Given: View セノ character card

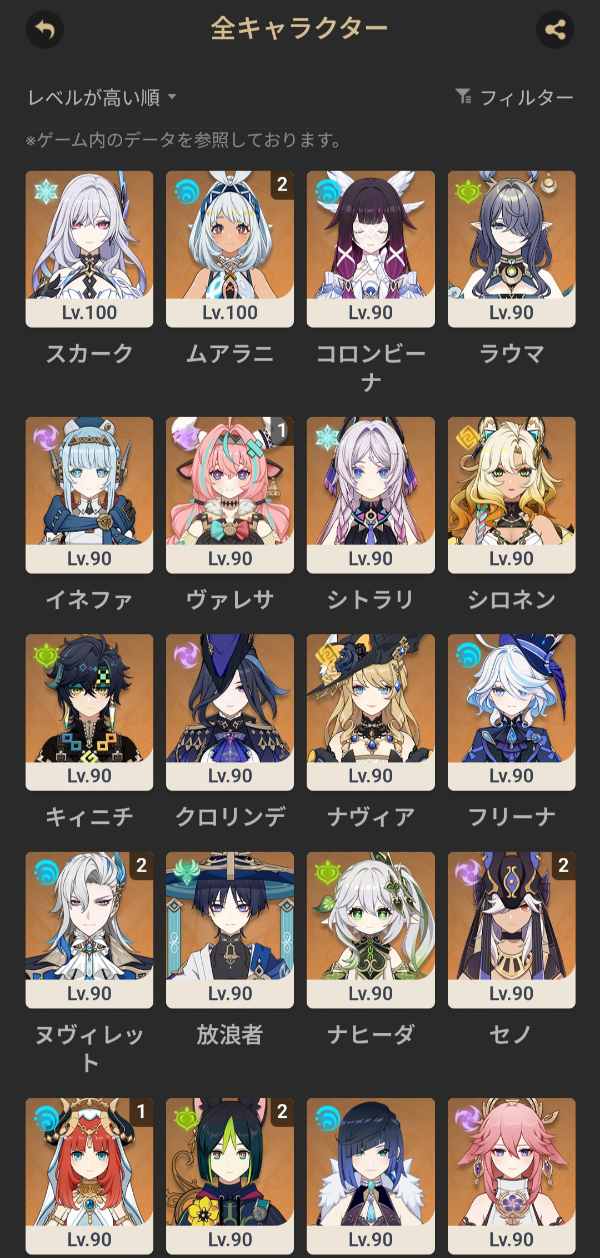Looking at the screenshot, I should 512,930.
